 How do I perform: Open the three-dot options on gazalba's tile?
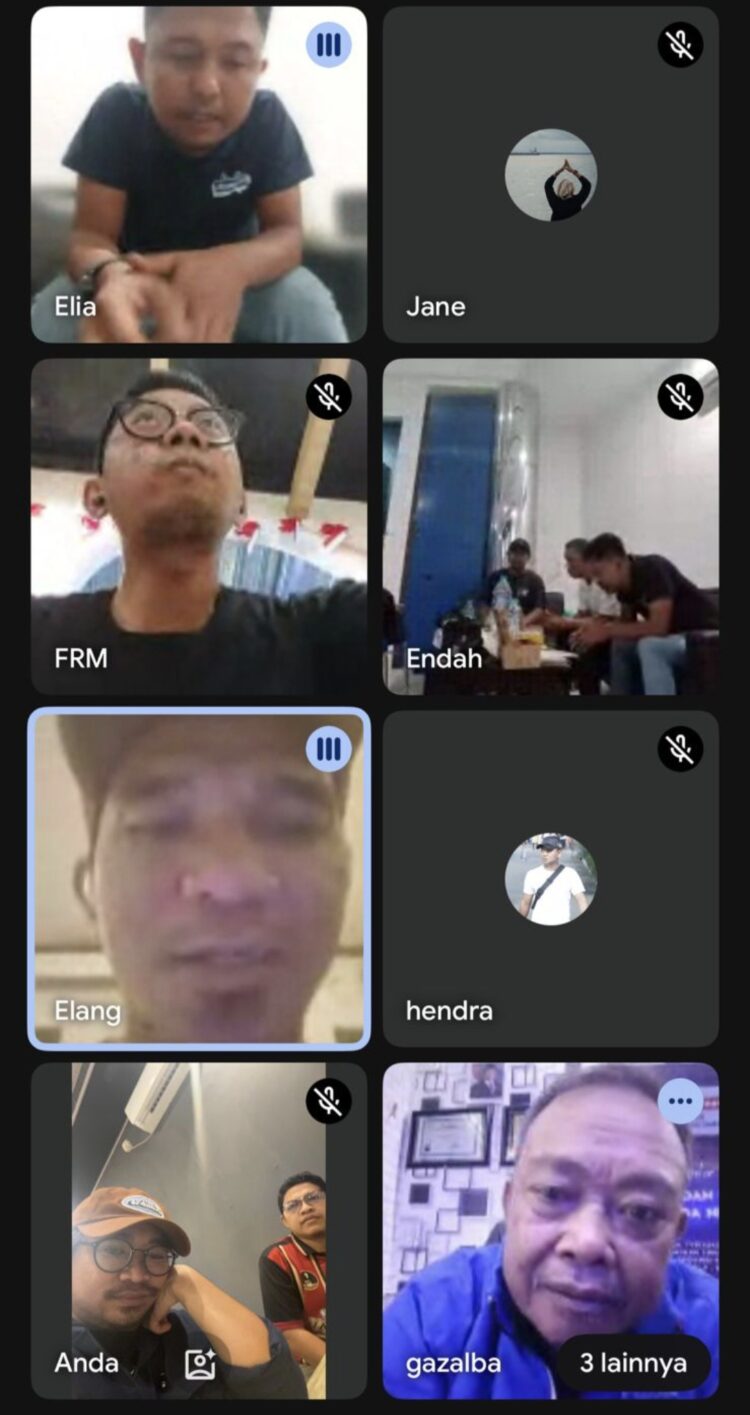coord(680,1101)
